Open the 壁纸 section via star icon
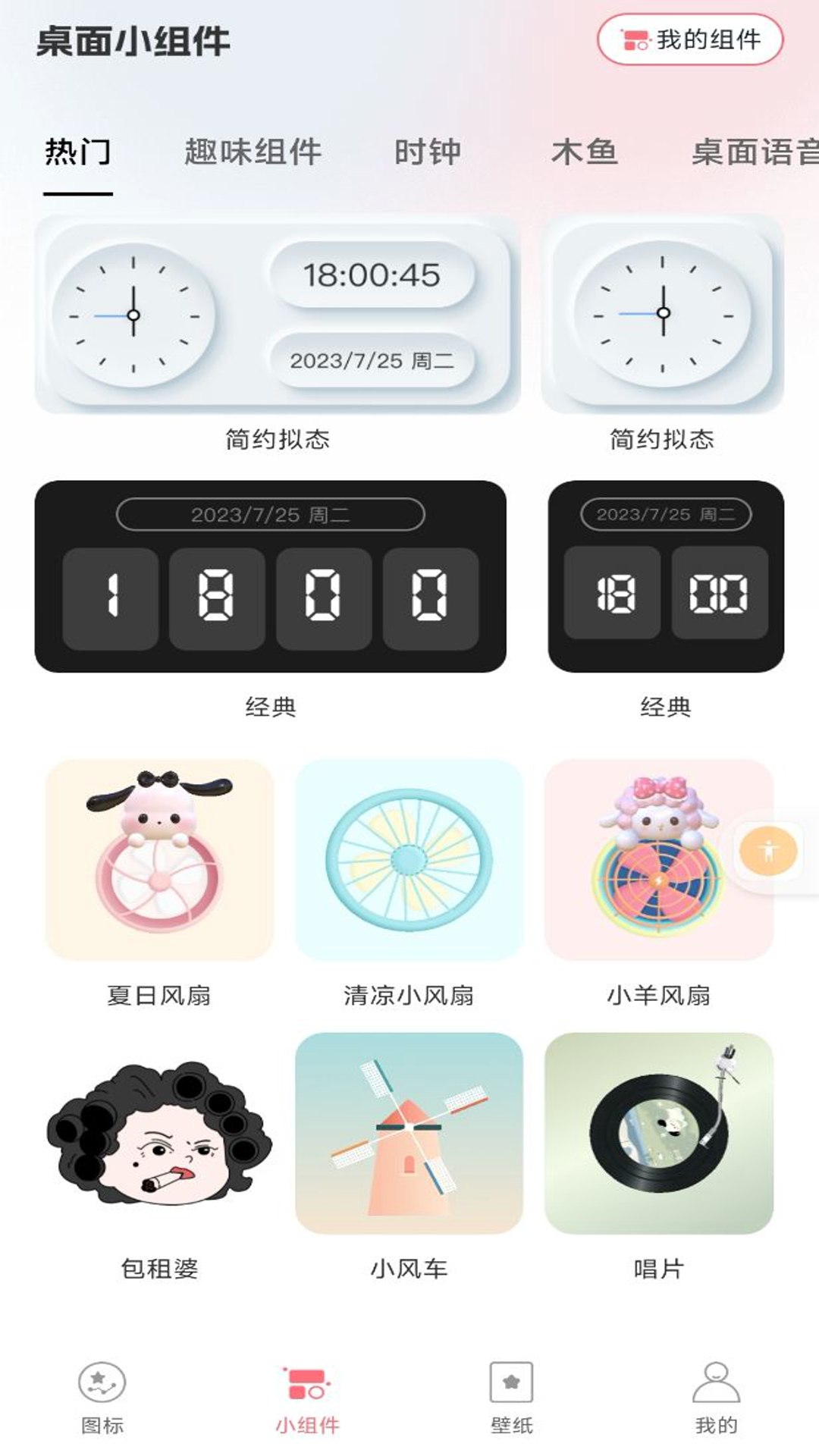The image size is (819, 1456). pyautogui.click(x=510, y=1382)
